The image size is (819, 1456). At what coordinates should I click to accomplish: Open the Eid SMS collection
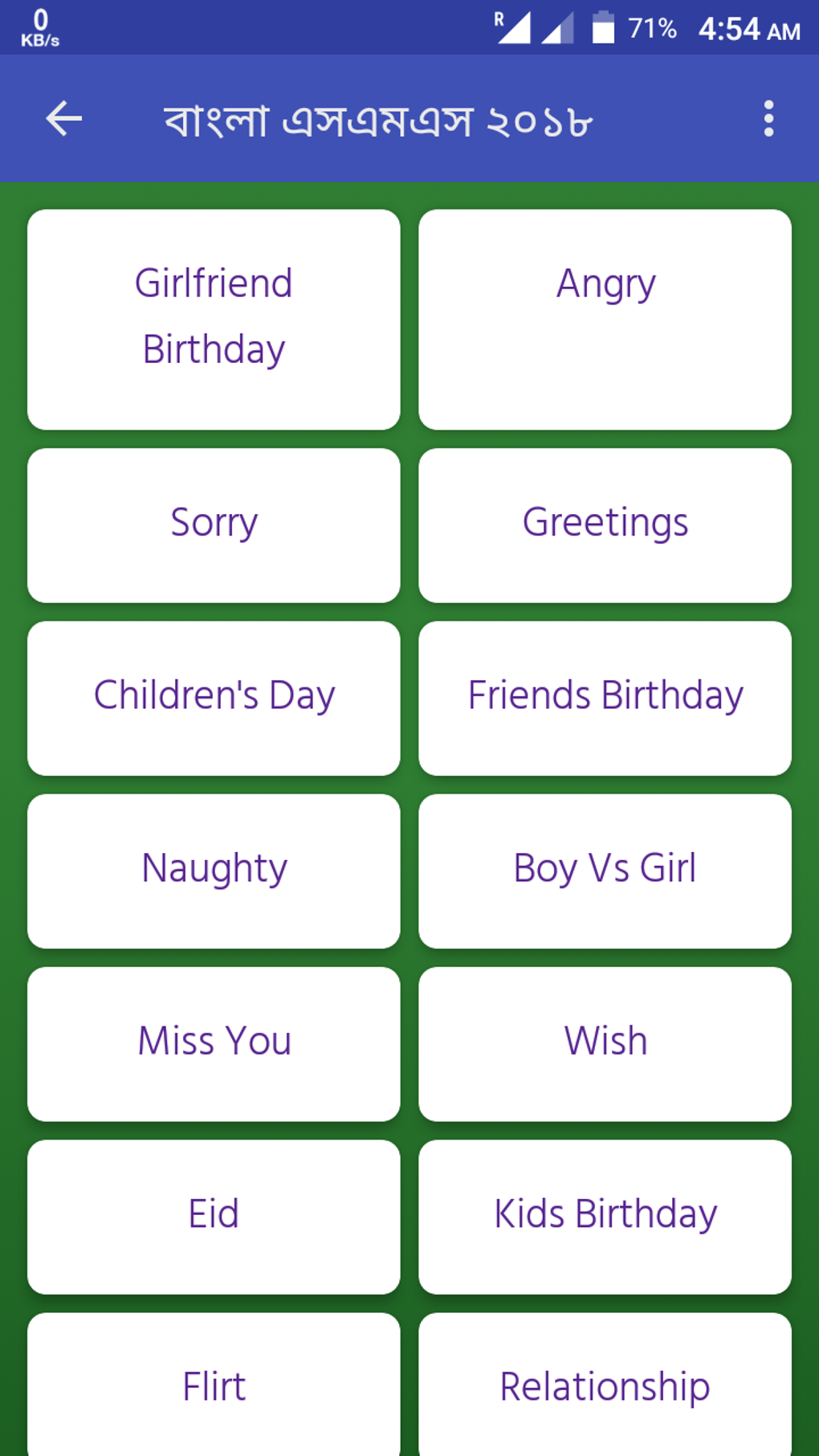(214, 1216)
